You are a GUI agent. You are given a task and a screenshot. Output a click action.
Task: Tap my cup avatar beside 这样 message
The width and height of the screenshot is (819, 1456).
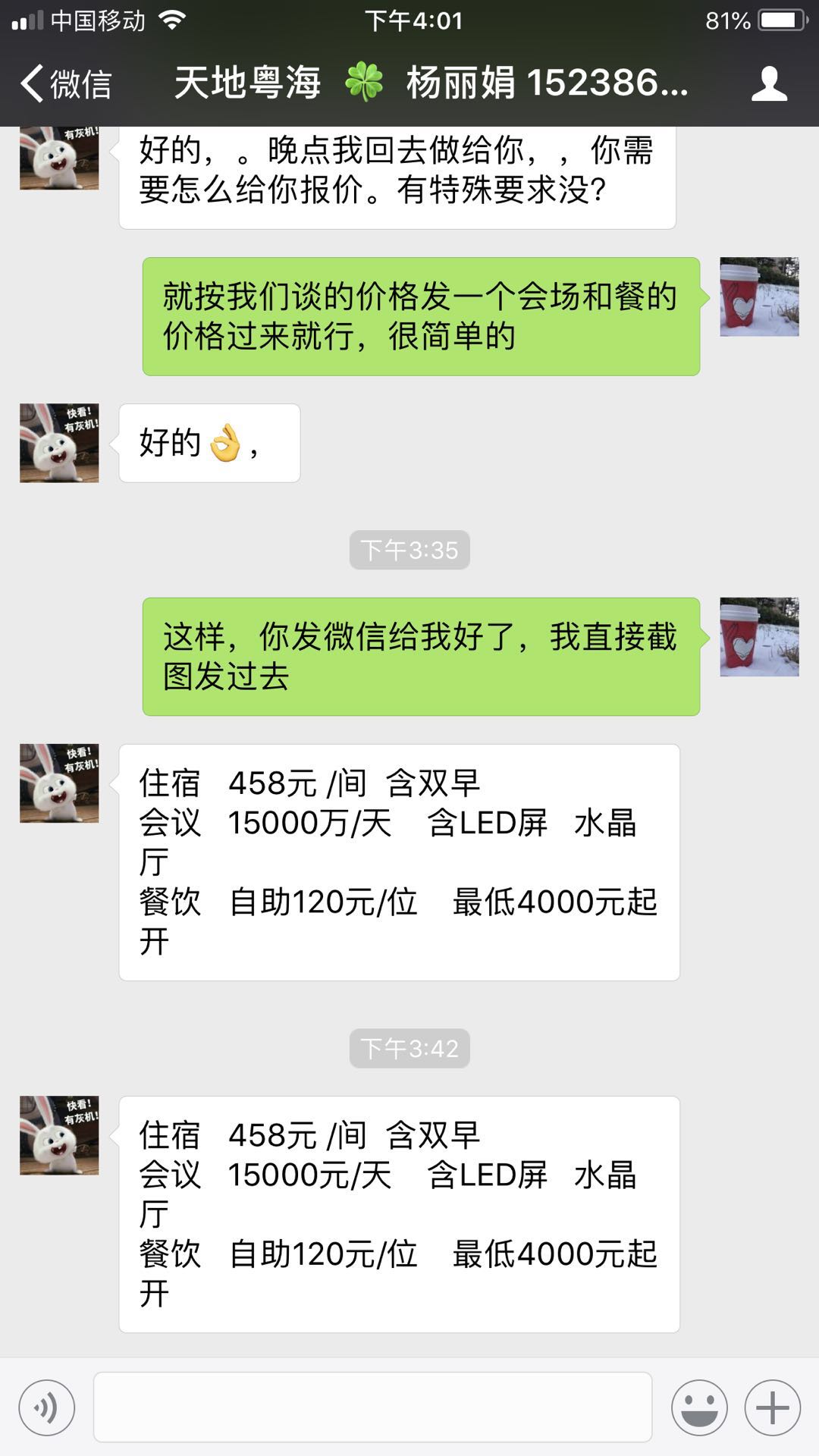click(x=759, y=637)
